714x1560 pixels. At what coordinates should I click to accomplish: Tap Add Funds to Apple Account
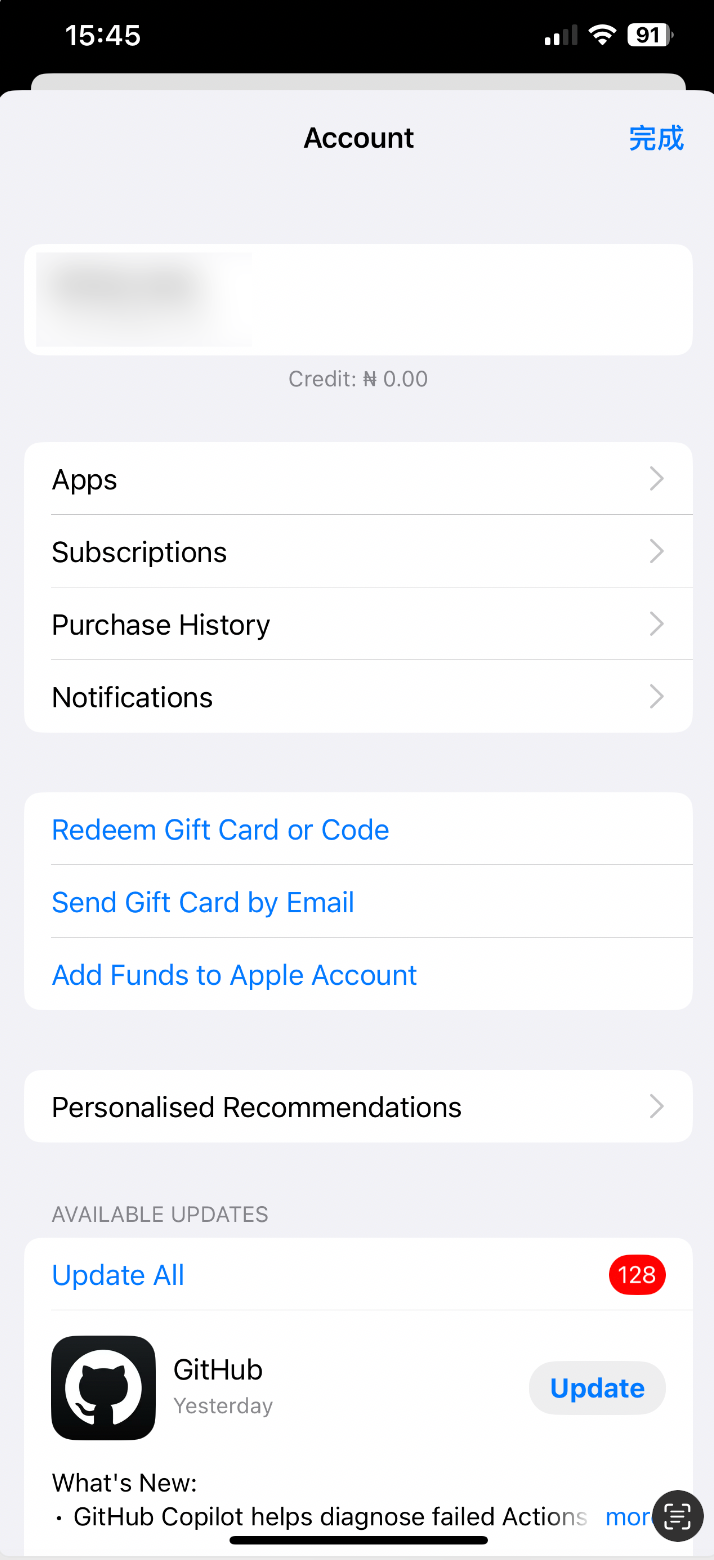[x=234, y=975]
